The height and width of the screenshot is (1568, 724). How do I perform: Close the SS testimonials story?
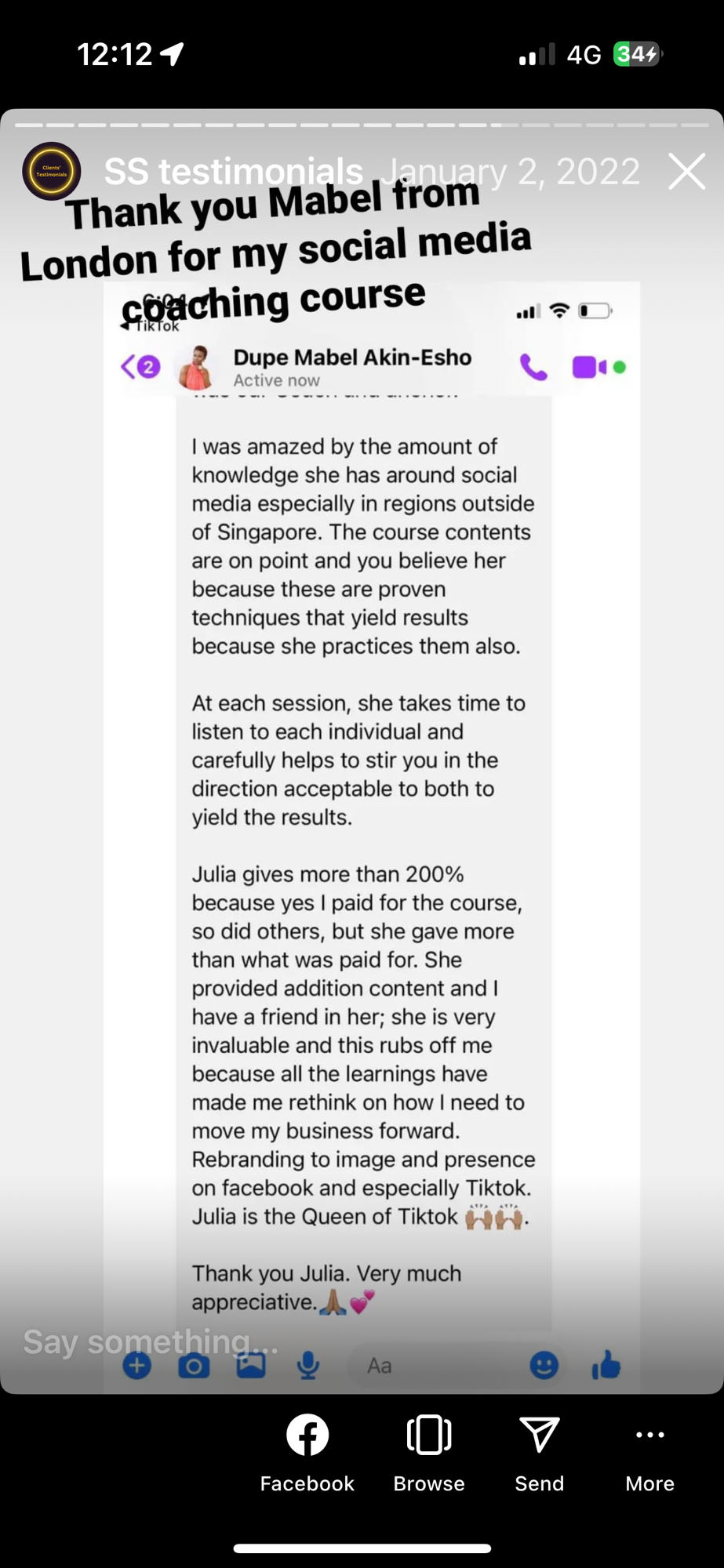[x=686, y=171]
